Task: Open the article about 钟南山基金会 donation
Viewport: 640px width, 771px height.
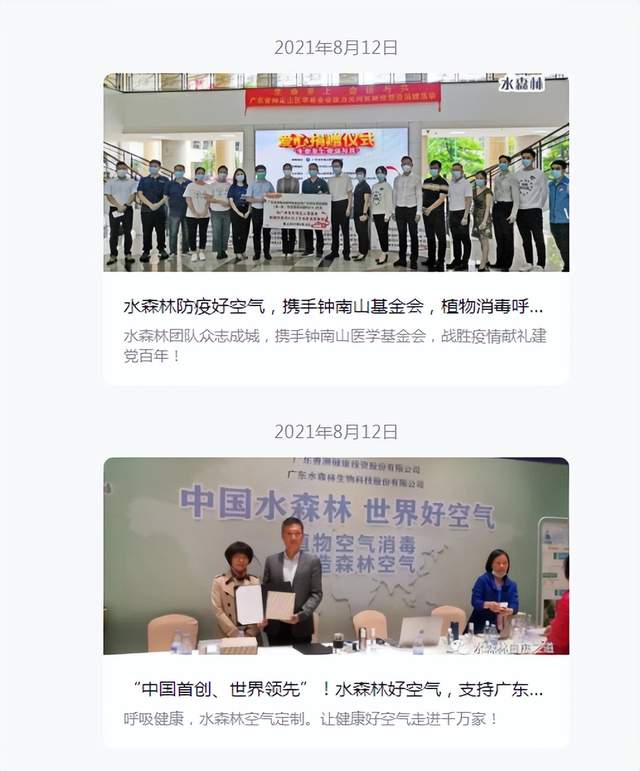Action: tap(334, 306)
